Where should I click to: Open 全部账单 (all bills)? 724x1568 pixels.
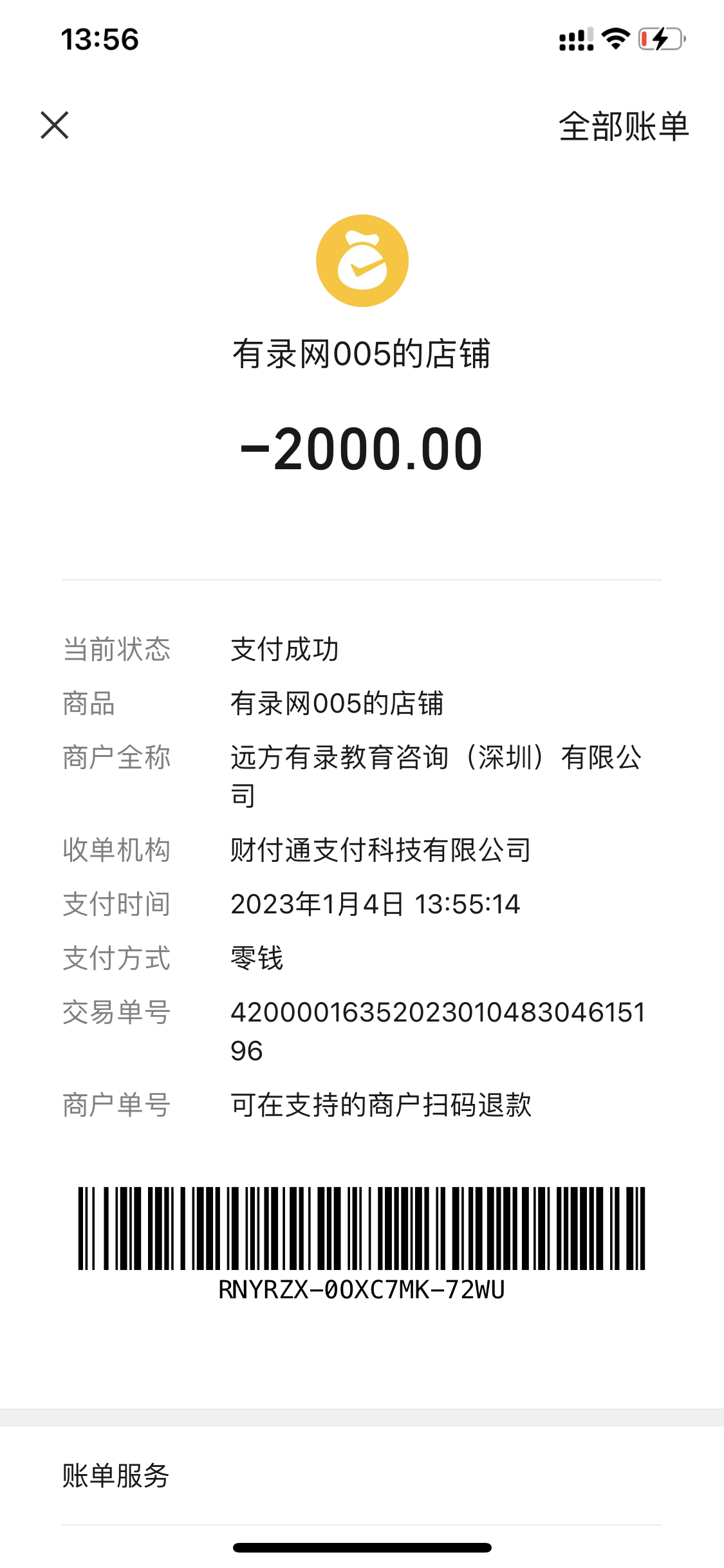click(x=623, y=126)
